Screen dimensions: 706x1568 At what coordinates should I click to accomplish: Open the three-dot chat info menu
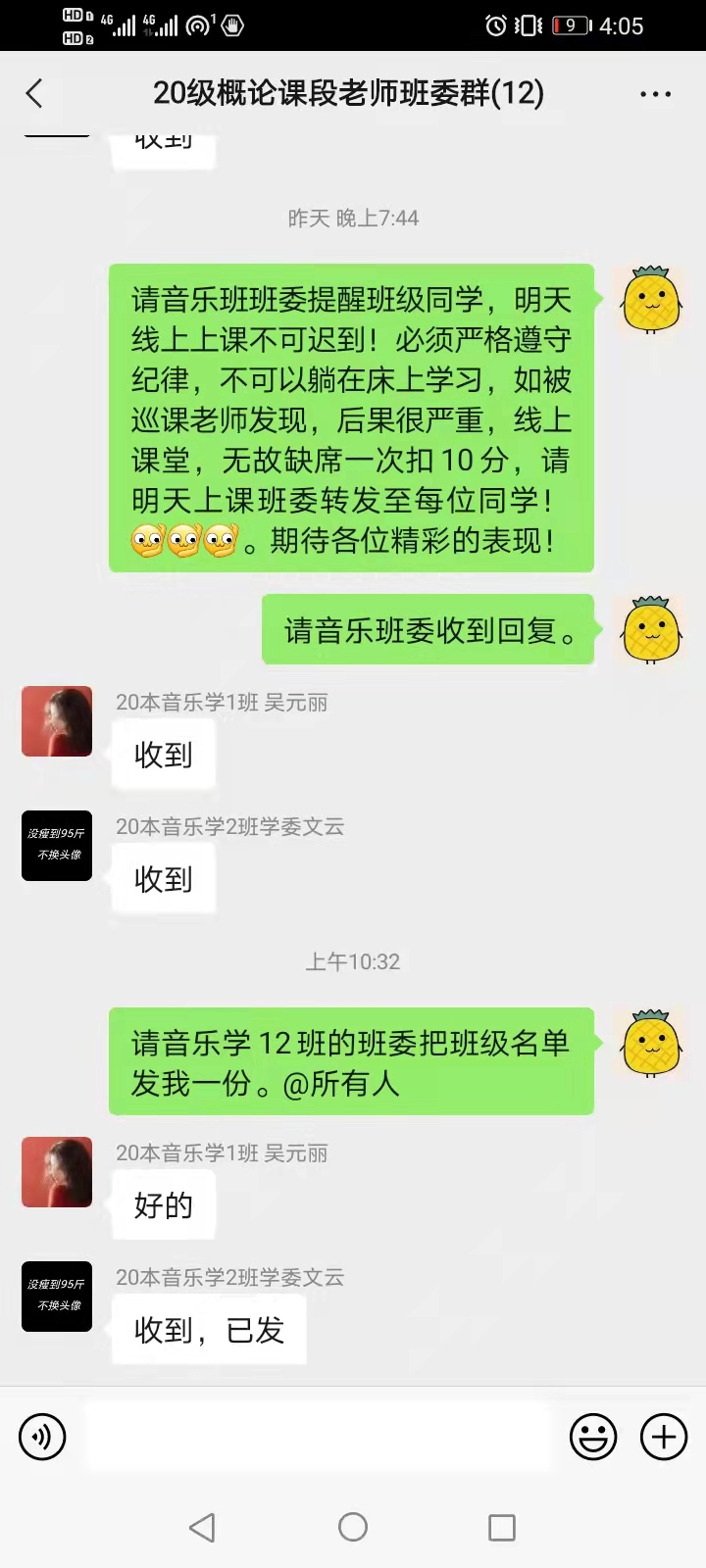[655, 94]
